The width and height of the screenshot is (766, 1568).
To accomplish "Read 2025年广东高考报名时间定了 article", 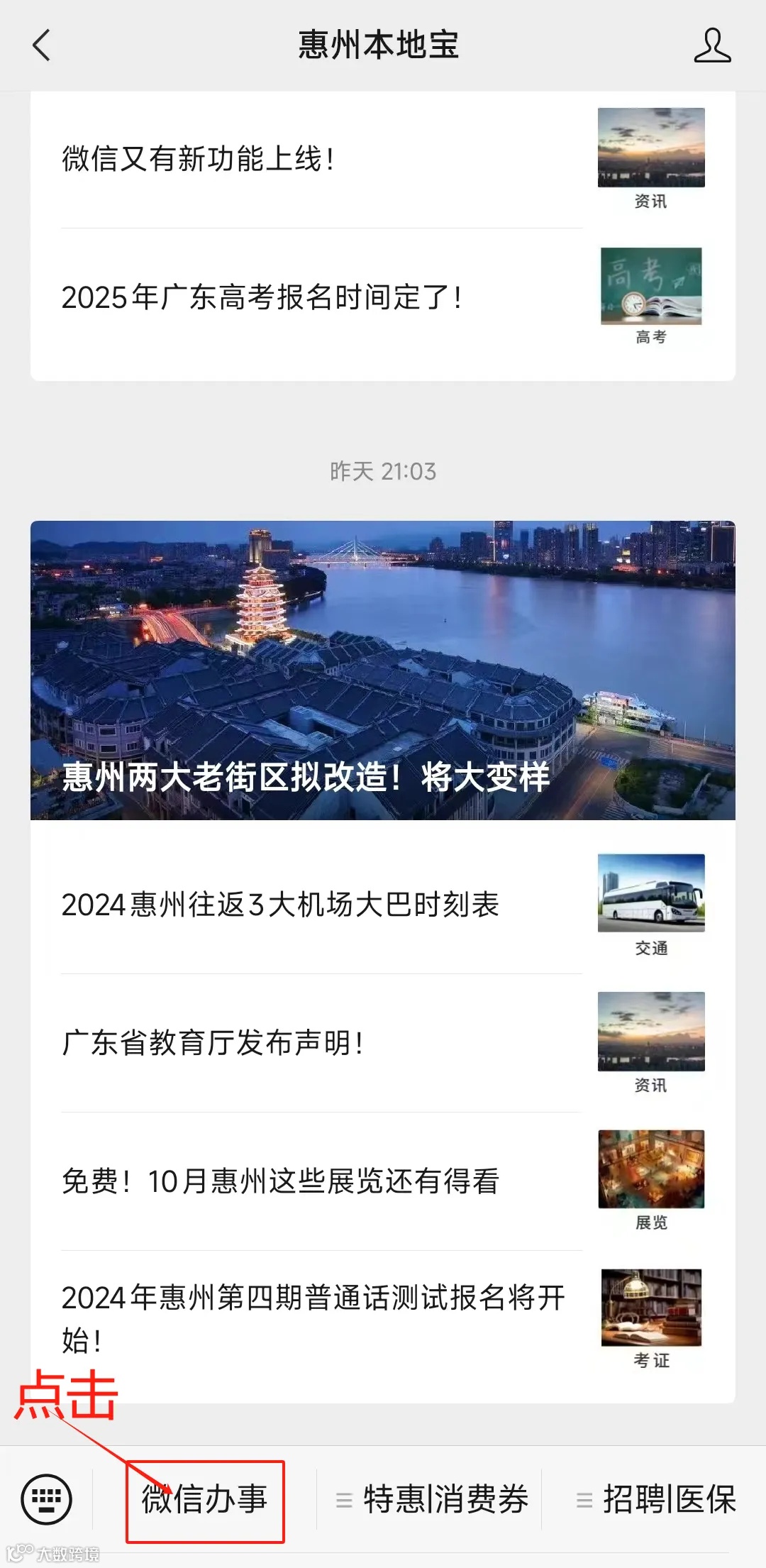I will pos(262,297).
